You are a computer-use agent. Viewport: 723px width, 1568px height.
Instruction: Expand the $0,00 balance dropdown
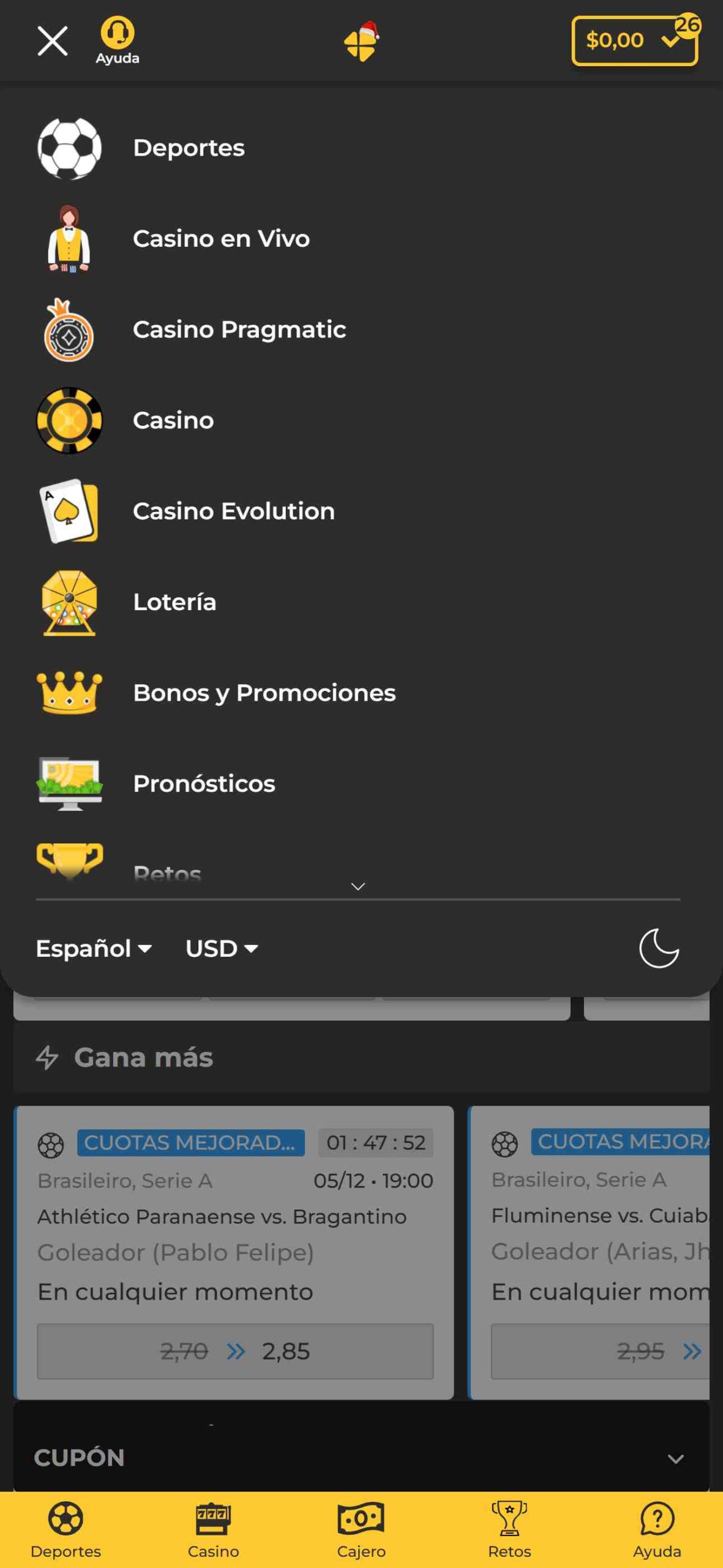click(x=634, y=41)
